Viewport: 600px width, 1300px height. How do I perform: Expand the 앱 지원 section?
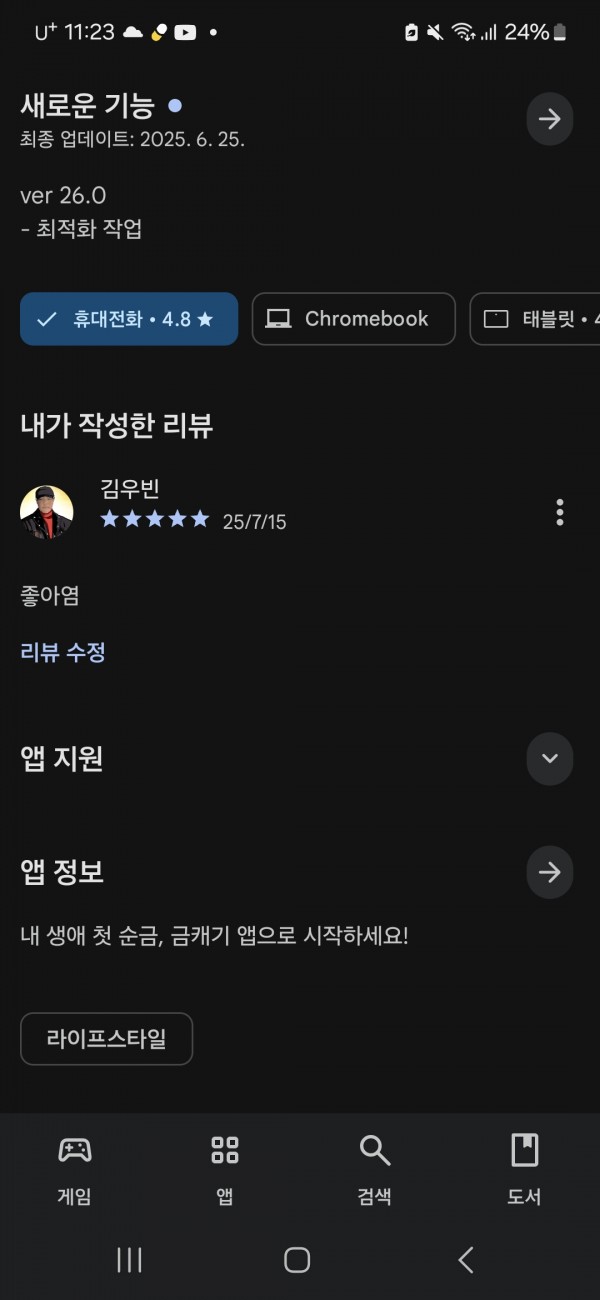pos(549,758)
